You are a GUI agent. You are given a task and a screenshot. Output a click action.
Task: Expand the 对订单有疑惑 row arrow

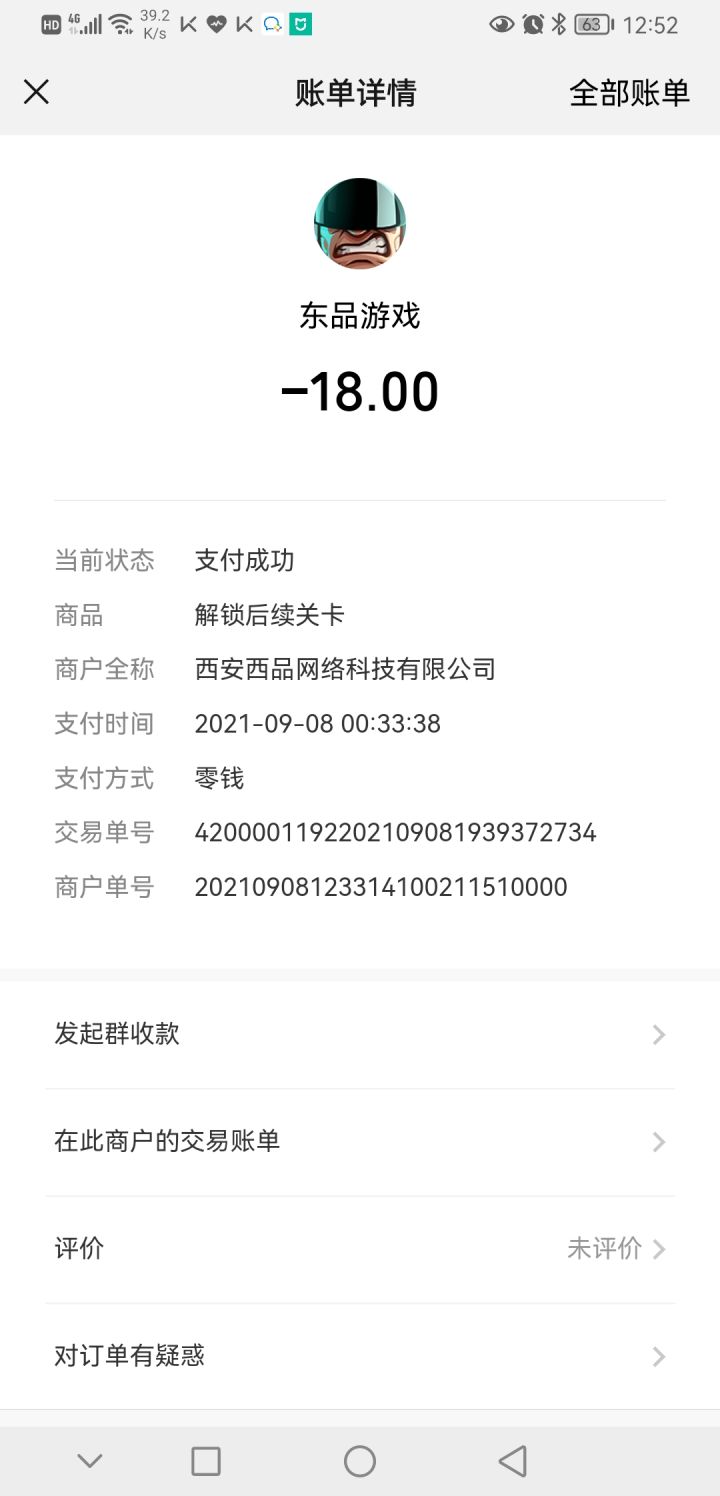click(658, 1356)
